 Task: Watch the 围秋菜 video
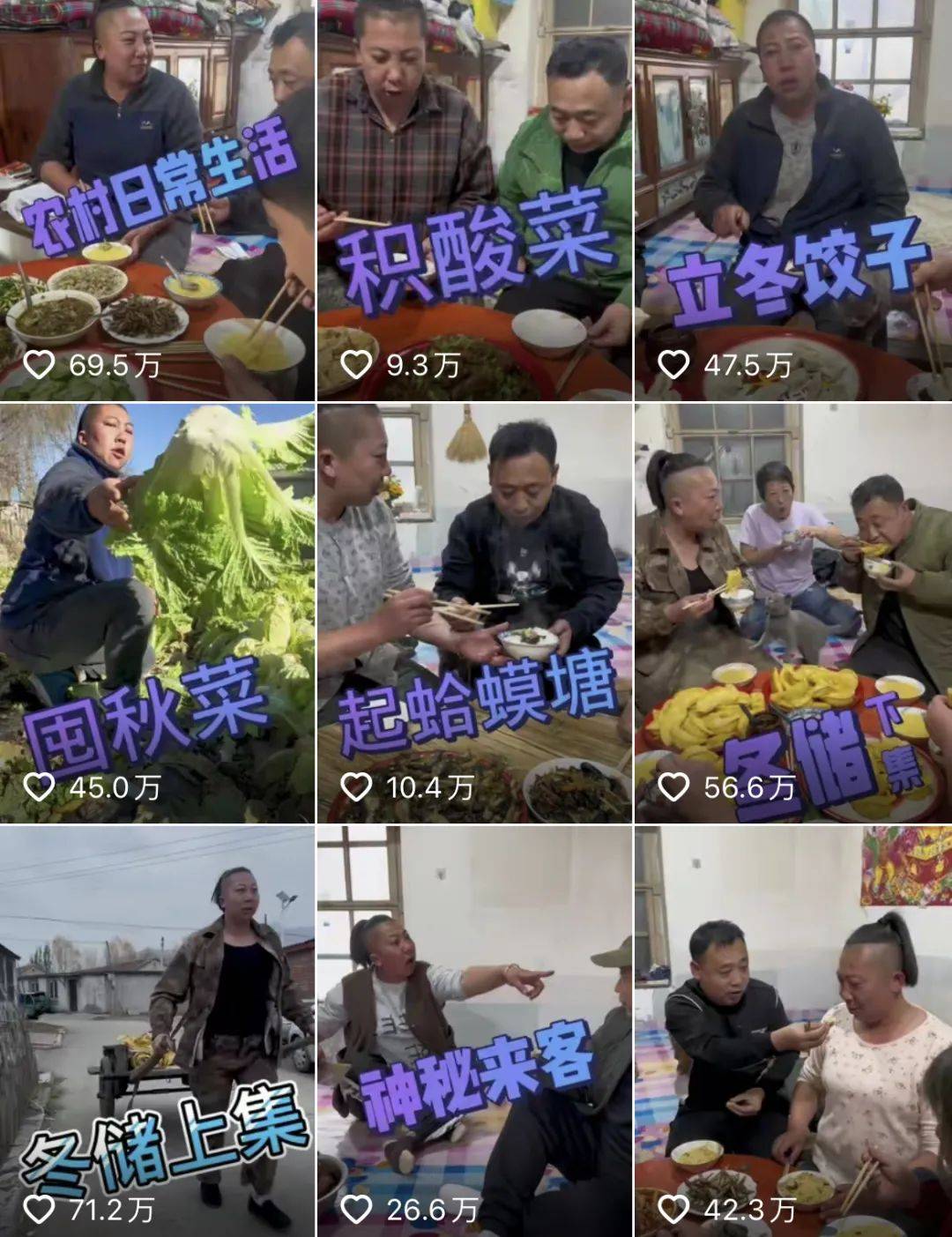tap(157, 613)
